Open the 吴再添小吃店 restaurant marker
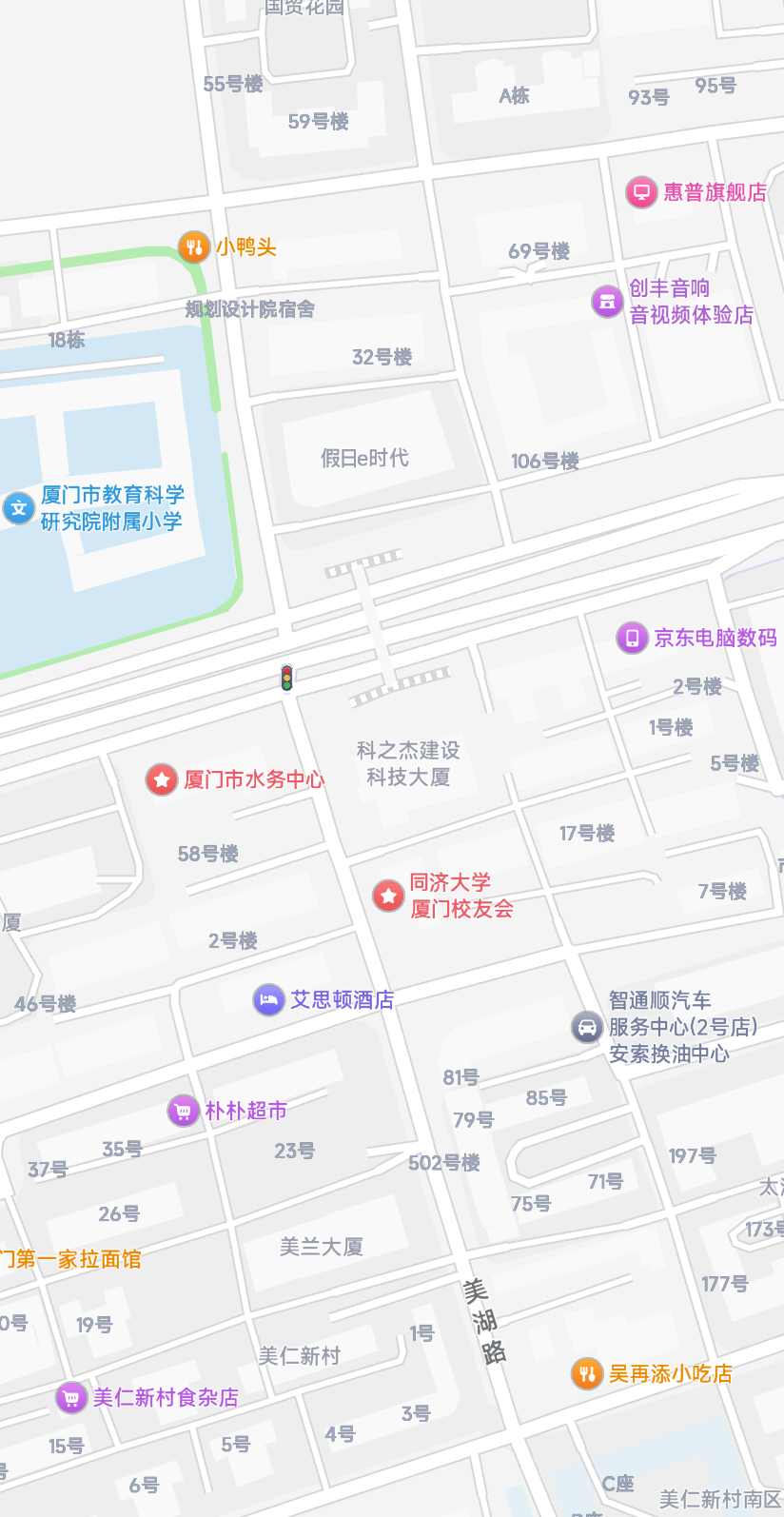The image size is (784, 1517). click(587, 1373)
